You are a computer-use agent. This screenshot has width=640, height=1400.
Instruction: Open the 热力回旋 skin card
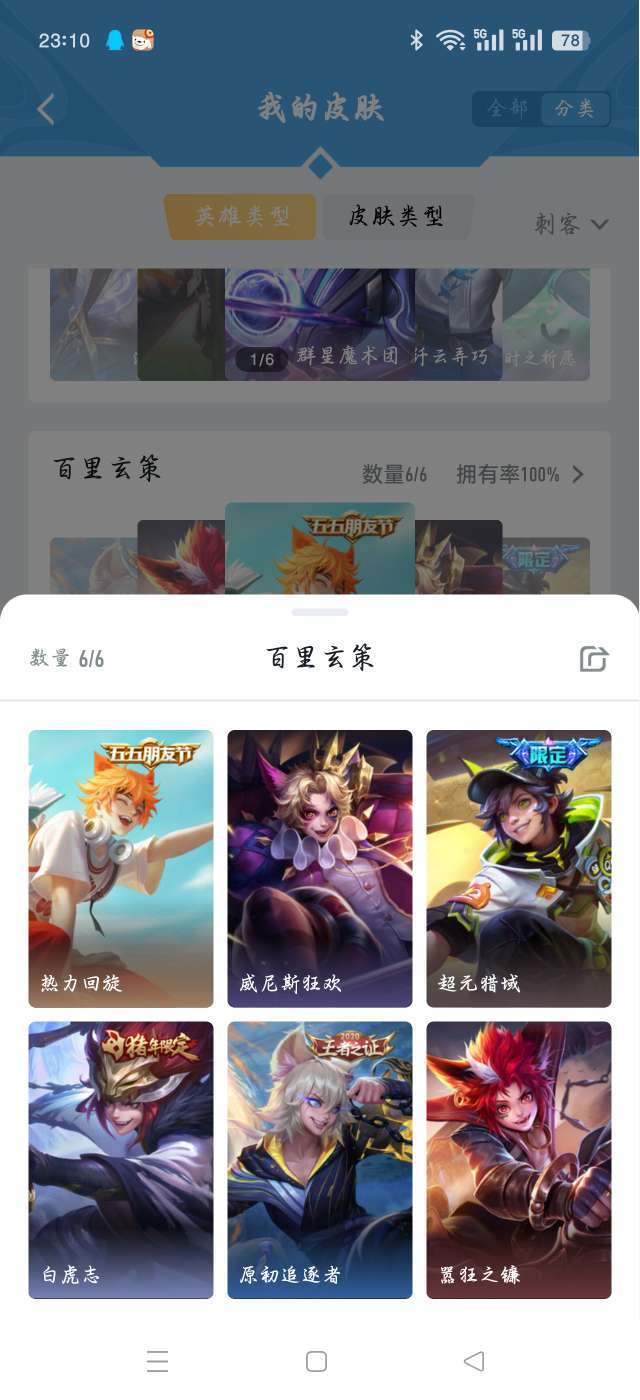tap(121, 868)
